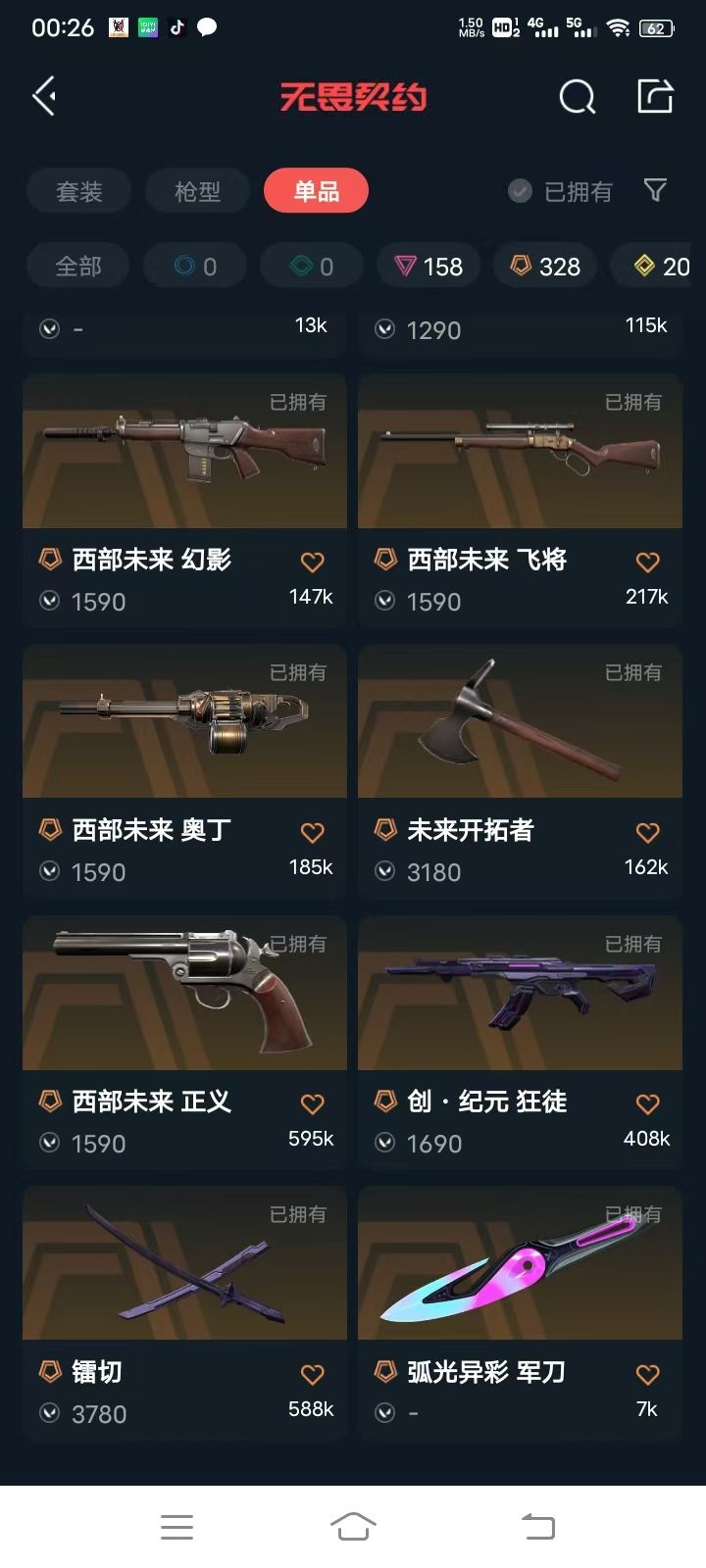Toggle the 已拥有 checkbox filter
Screen dimensions: 706x1568
(x=521, y=191)
